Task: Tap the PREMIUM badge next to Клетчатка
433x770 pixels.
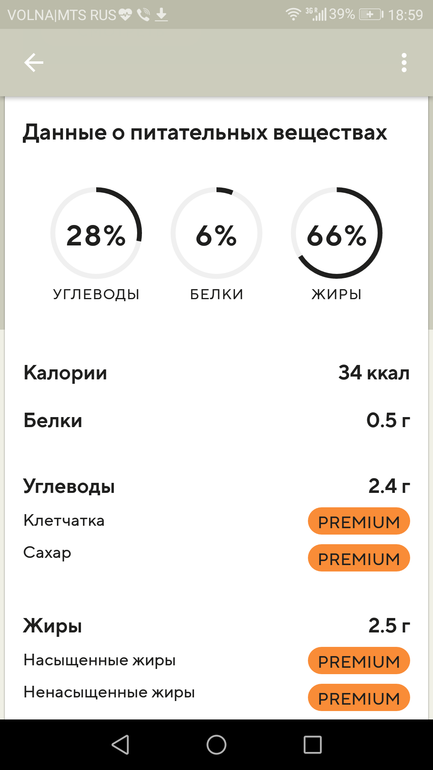Action: 359,522
